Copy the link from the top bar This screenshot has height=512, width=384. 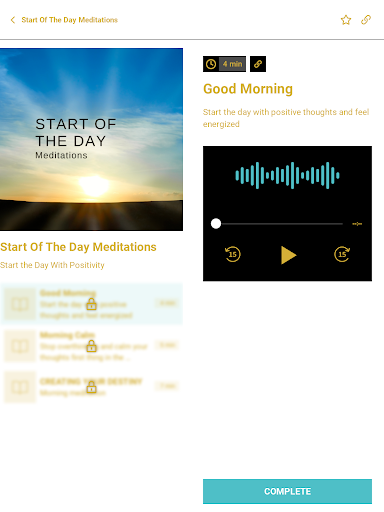(x=366, y=20)
